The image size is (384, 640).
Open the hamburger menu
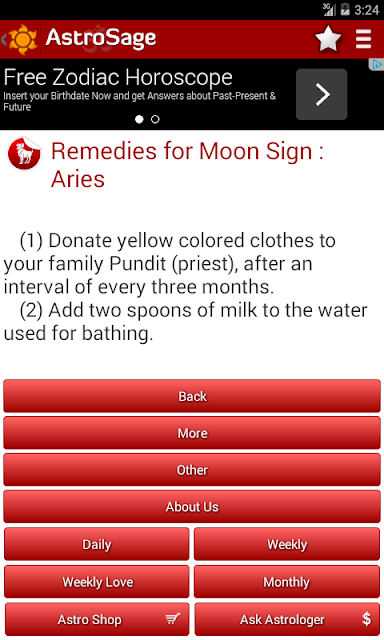(363, 39)
